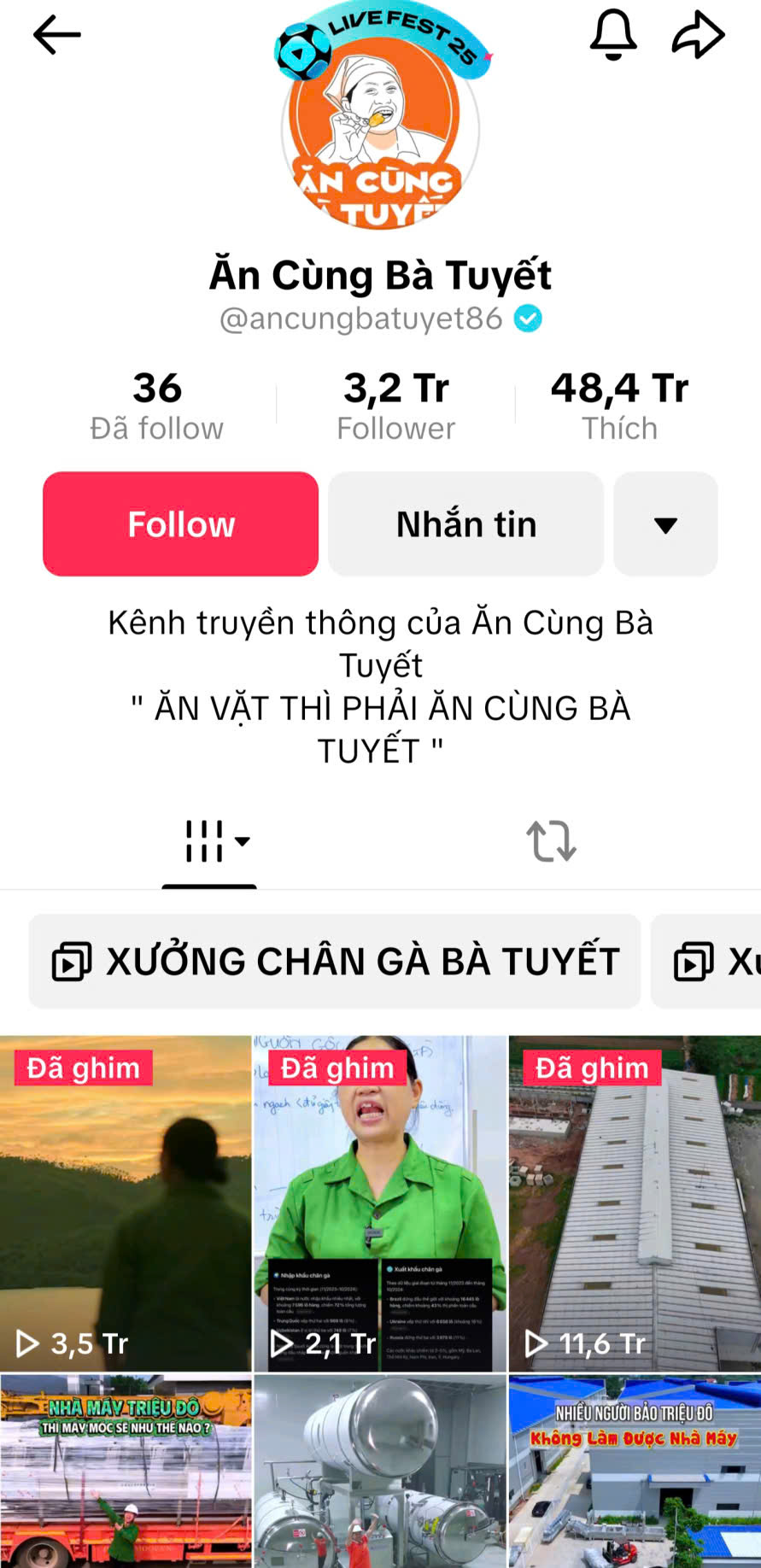761x1568 pixels.
Task: Follow Ăn Cùng Bà Tuyết
Action: [x=180, y=524]
